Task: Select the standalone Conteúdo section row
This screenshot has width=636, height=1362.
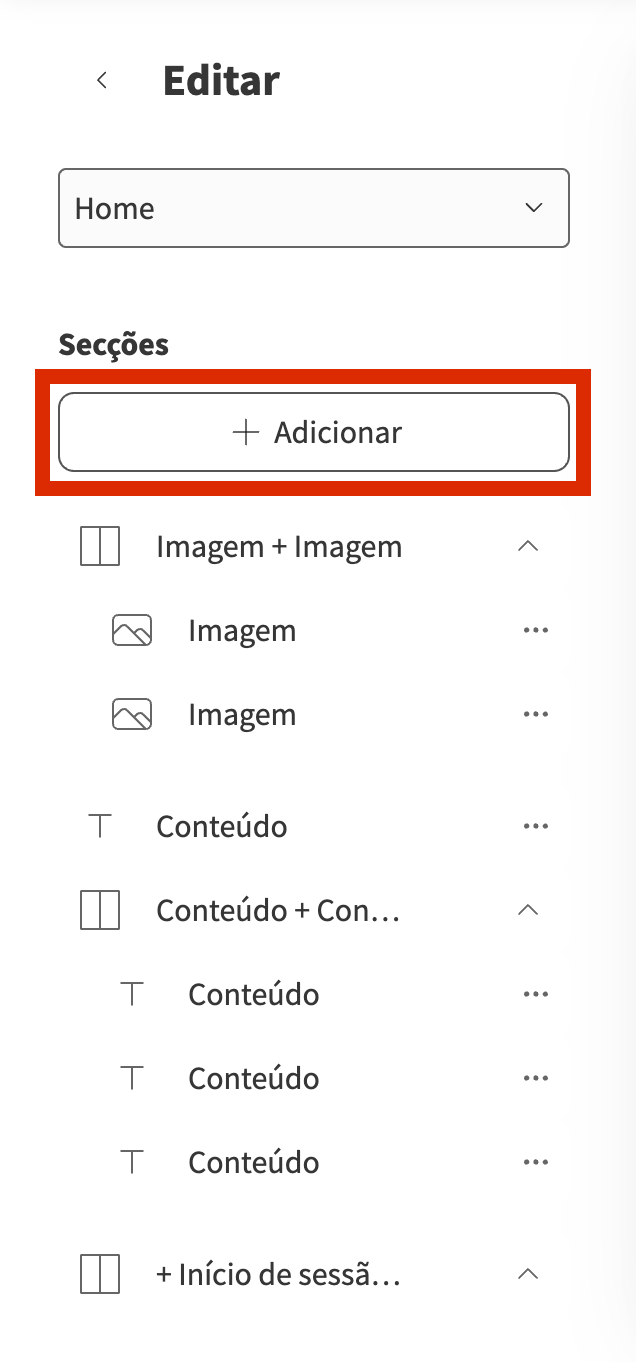Action: click(x=222, y=827)
